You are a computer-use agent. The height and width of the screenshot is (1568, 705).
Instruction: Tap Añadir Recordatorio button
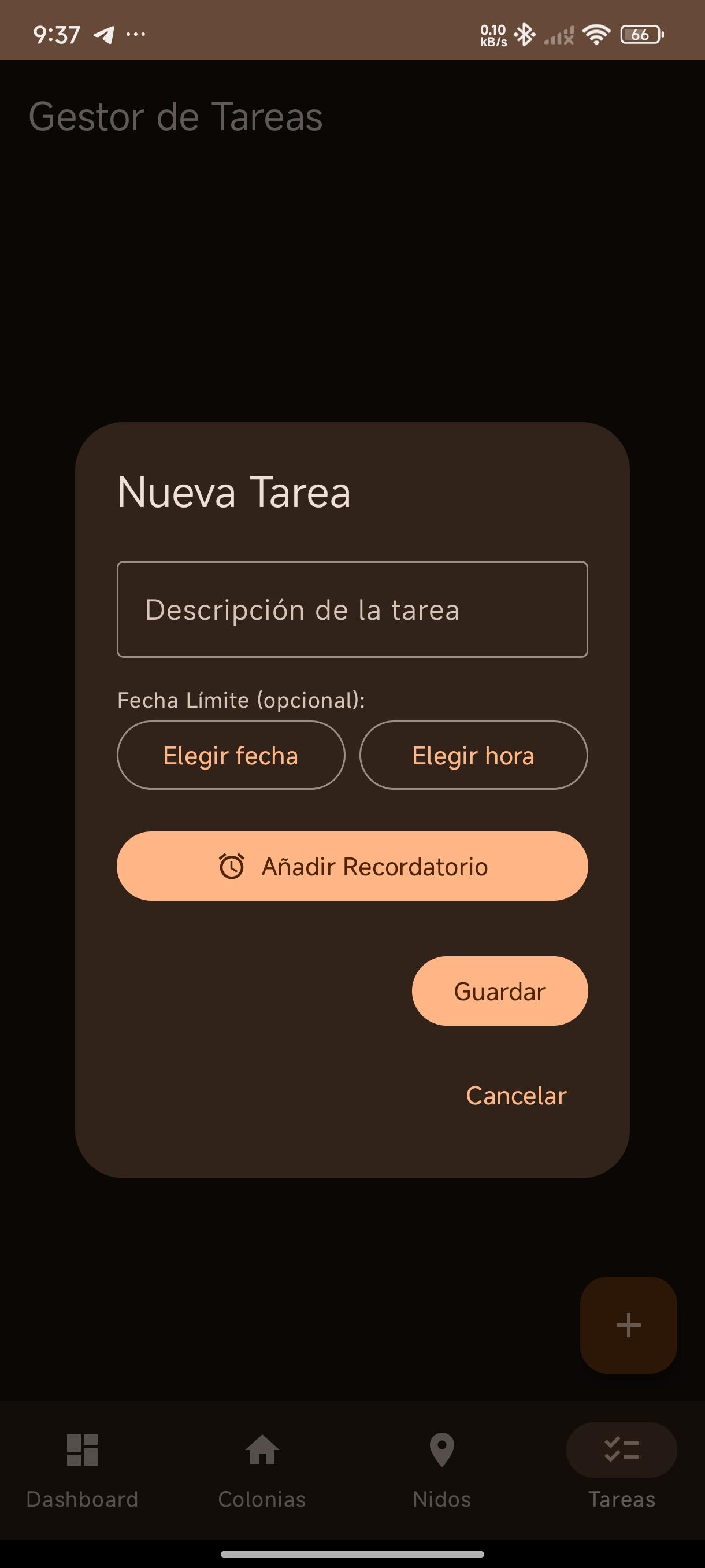tap(352, 866)
